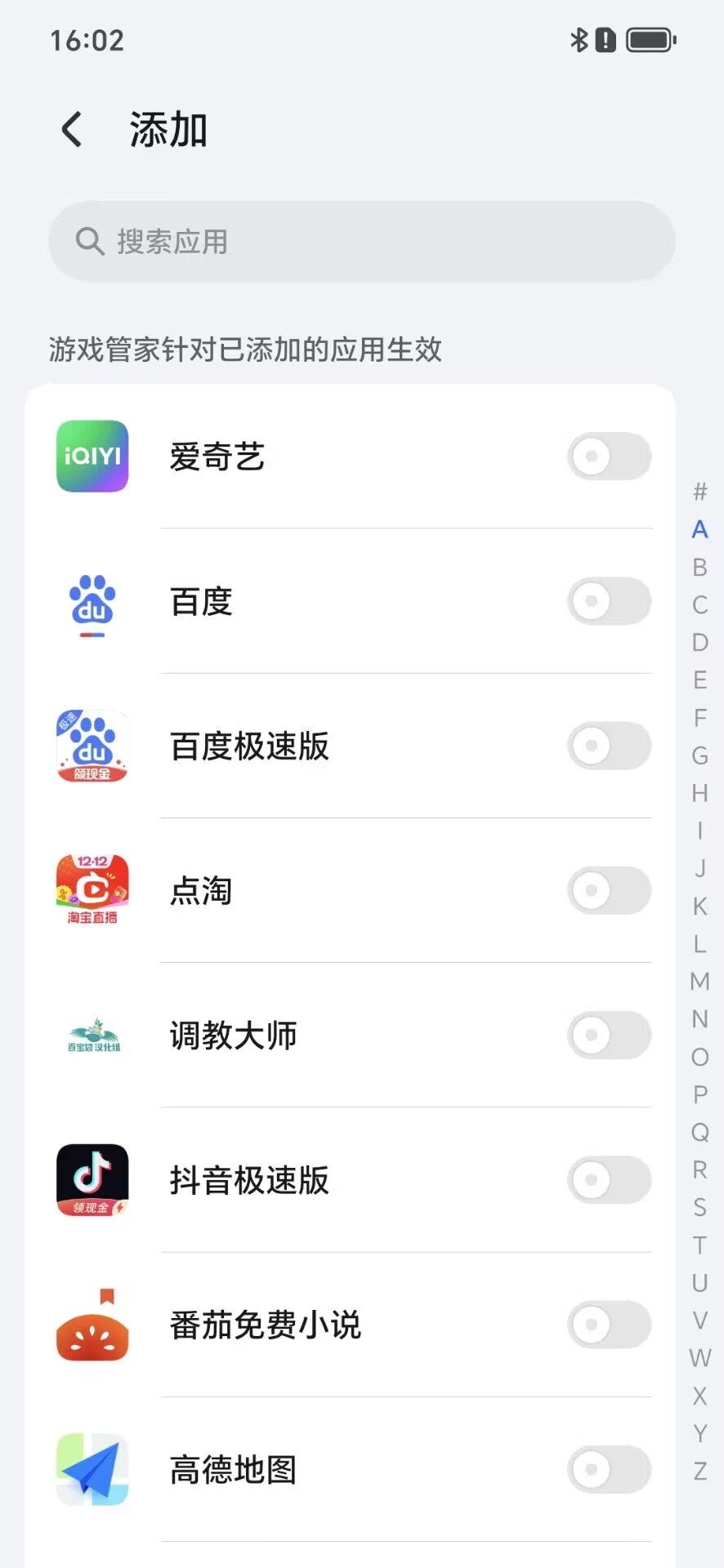Tap the back arrow to leave 添加 page
Screen dimensions: 724x1568
click(70, 128)
